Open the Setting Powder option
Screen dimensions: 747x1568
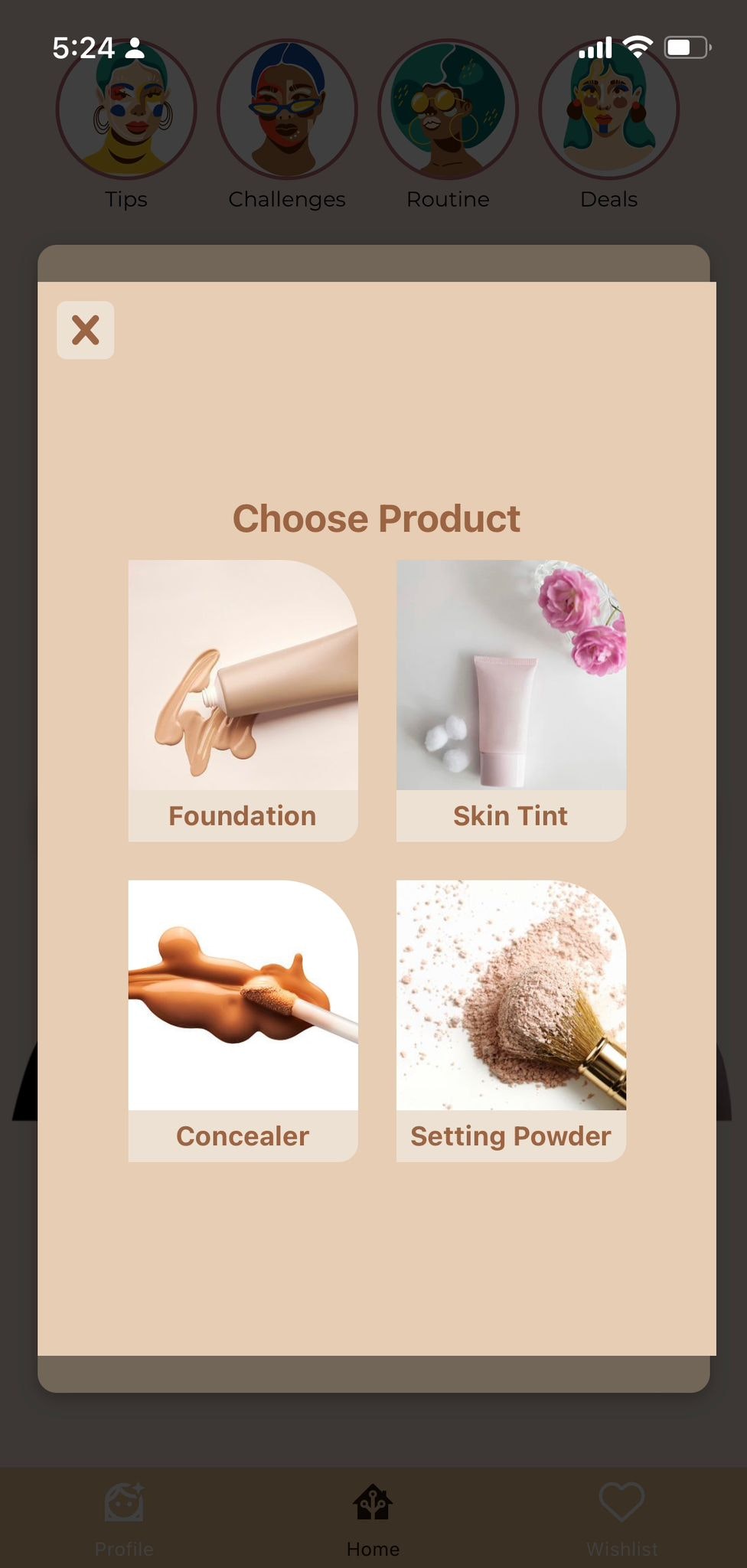(511, 1021)
